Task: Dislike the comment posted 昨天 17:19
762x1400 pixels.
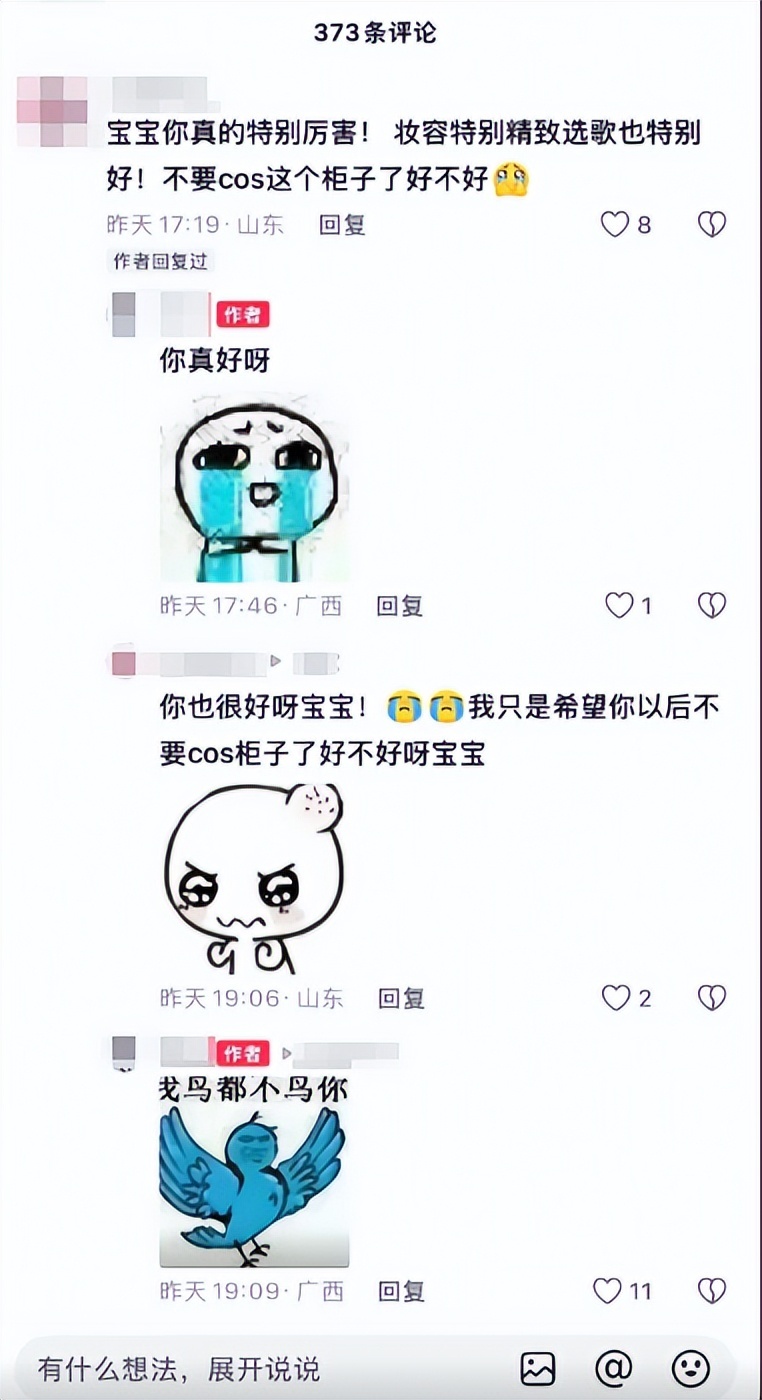Action: click(x=711, y=224)
